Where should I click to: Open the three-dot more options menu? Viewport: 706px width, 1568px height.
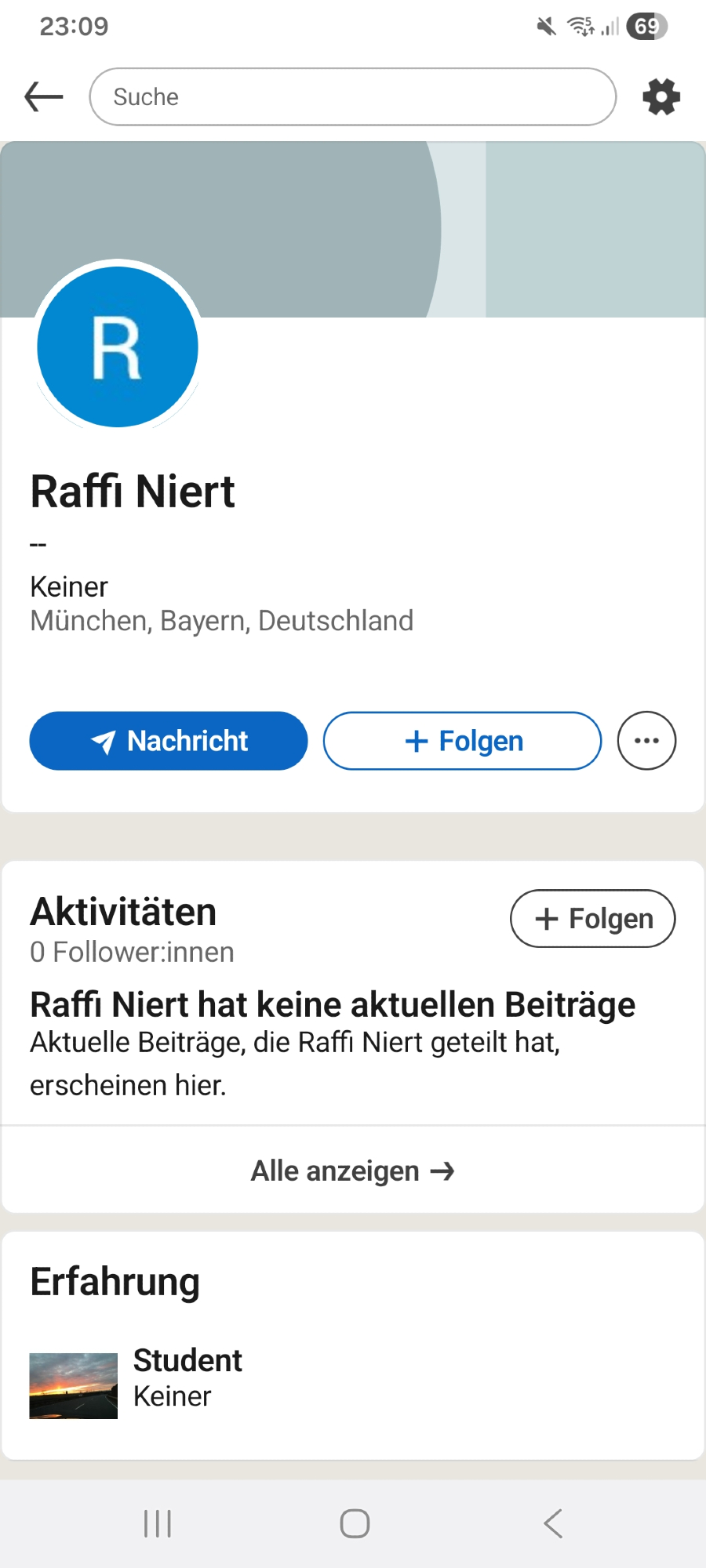click(646, 741)
